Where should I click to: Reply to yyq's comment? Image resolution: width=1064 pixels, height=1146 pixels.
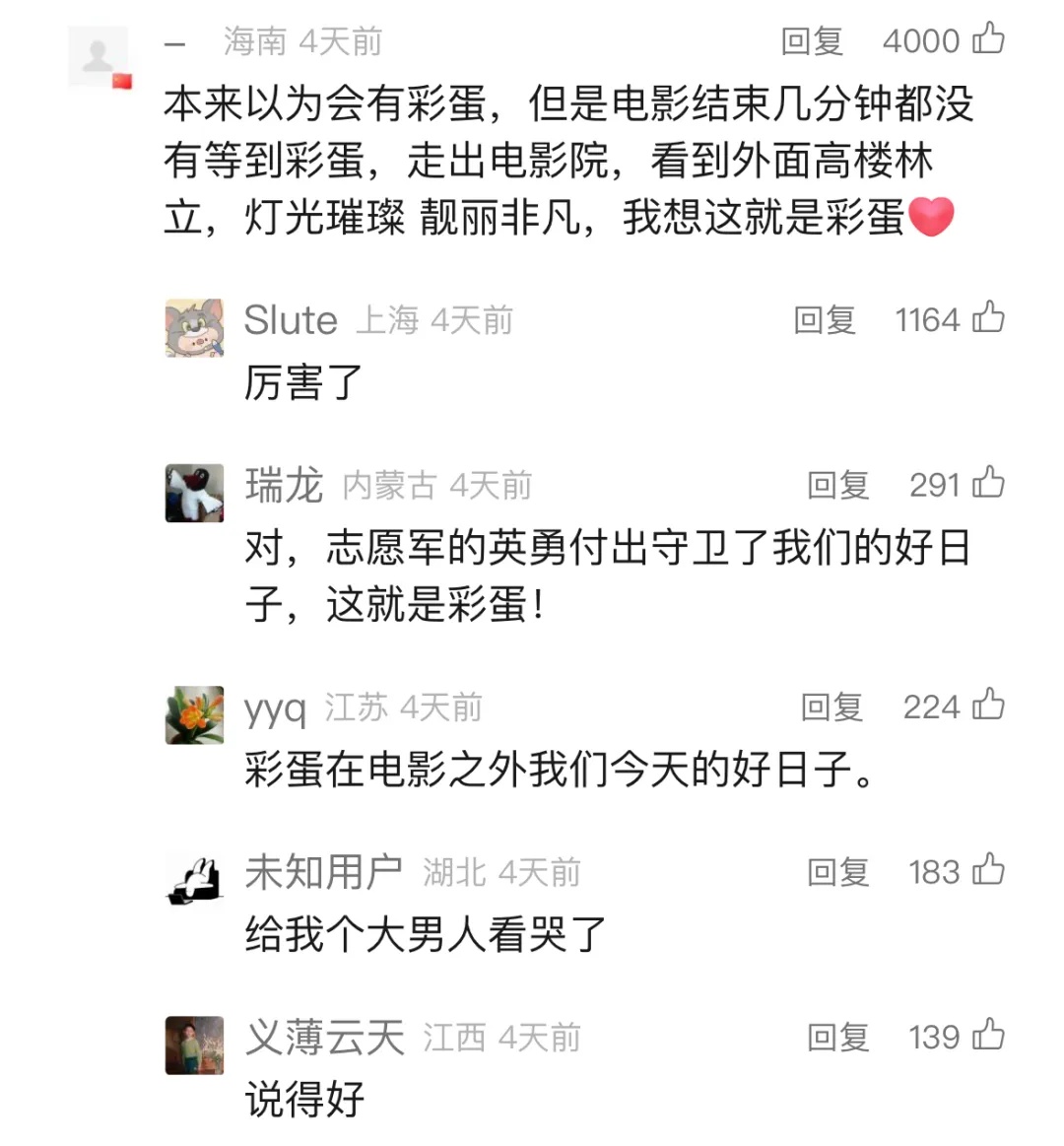[x=831, y=708]
